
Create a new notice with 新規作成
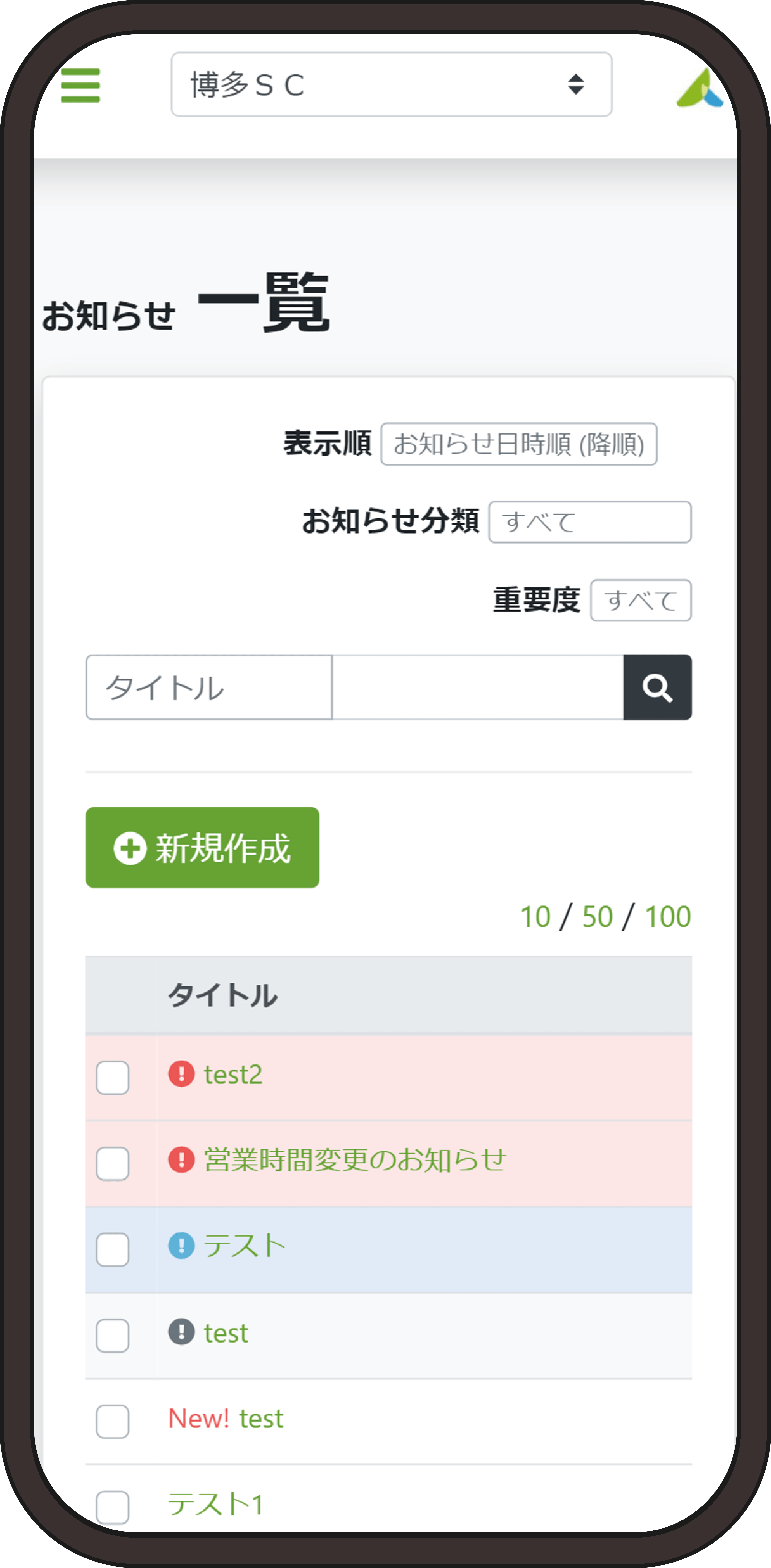click(x=202, y=847)
